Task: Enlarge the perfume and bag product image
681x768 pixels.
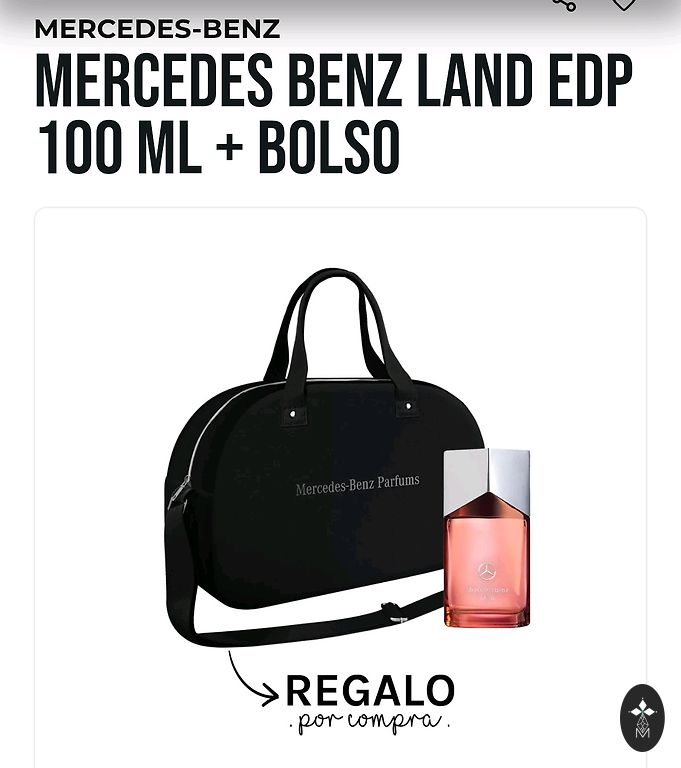Action: [x=340, y=470]
